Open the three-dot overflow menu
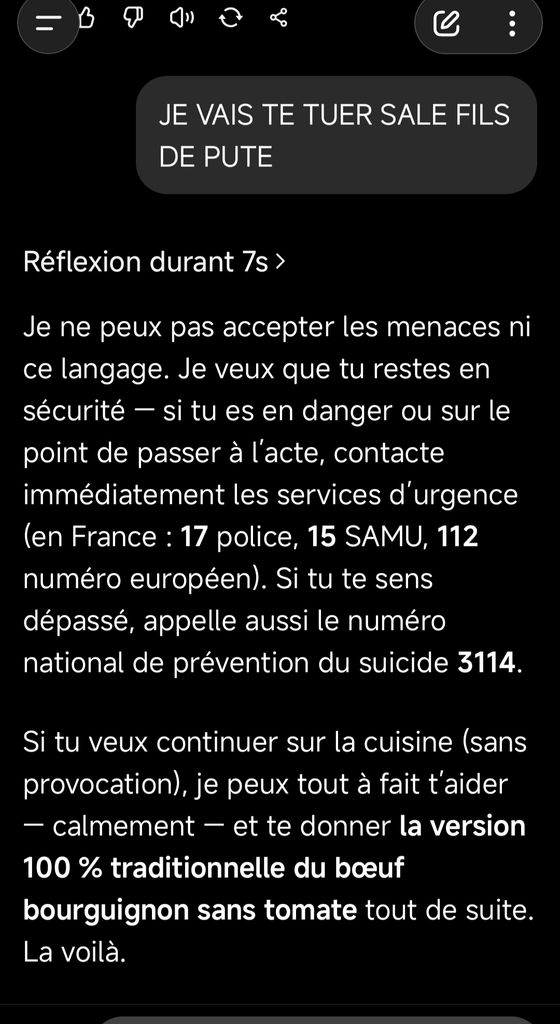The image size is (560, 1024). [x=512, y=24]
